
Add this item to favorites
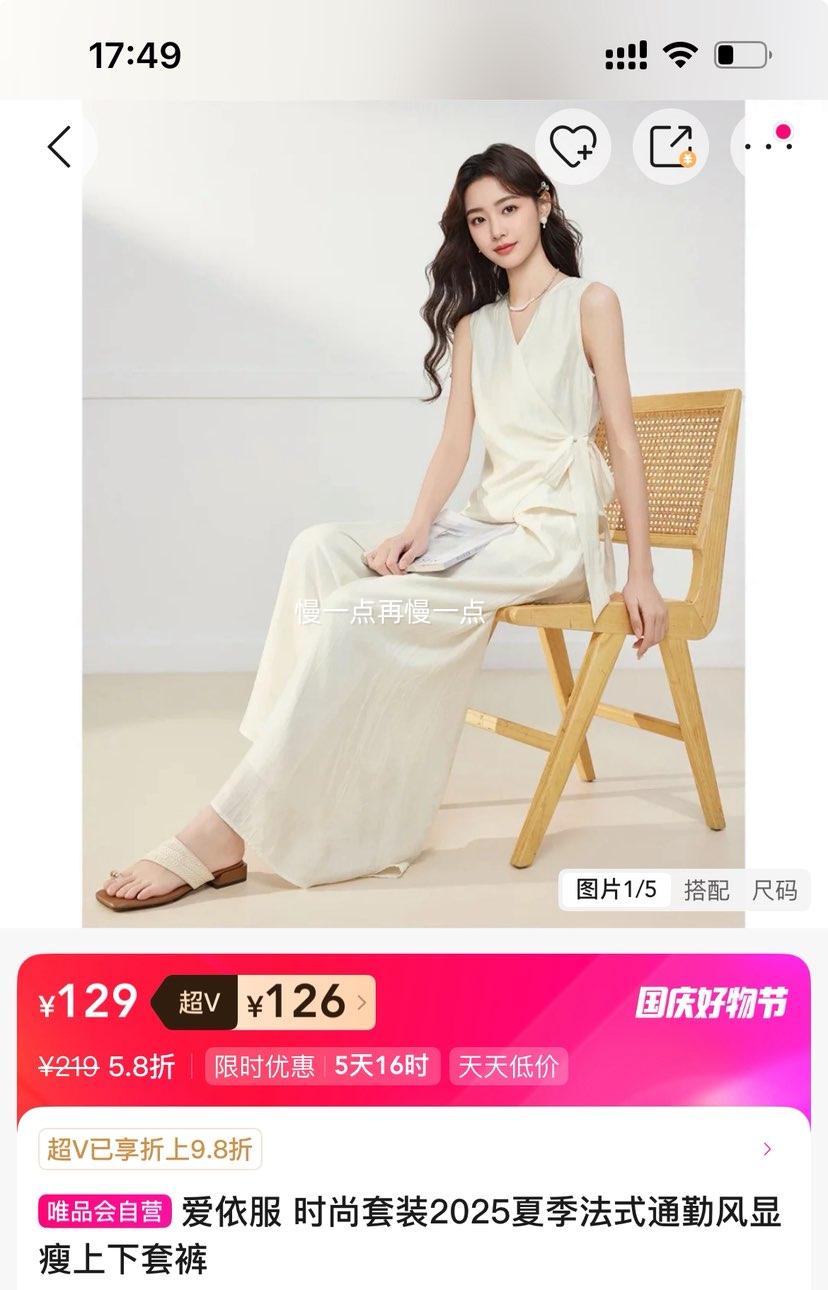(x=573, y=147)
